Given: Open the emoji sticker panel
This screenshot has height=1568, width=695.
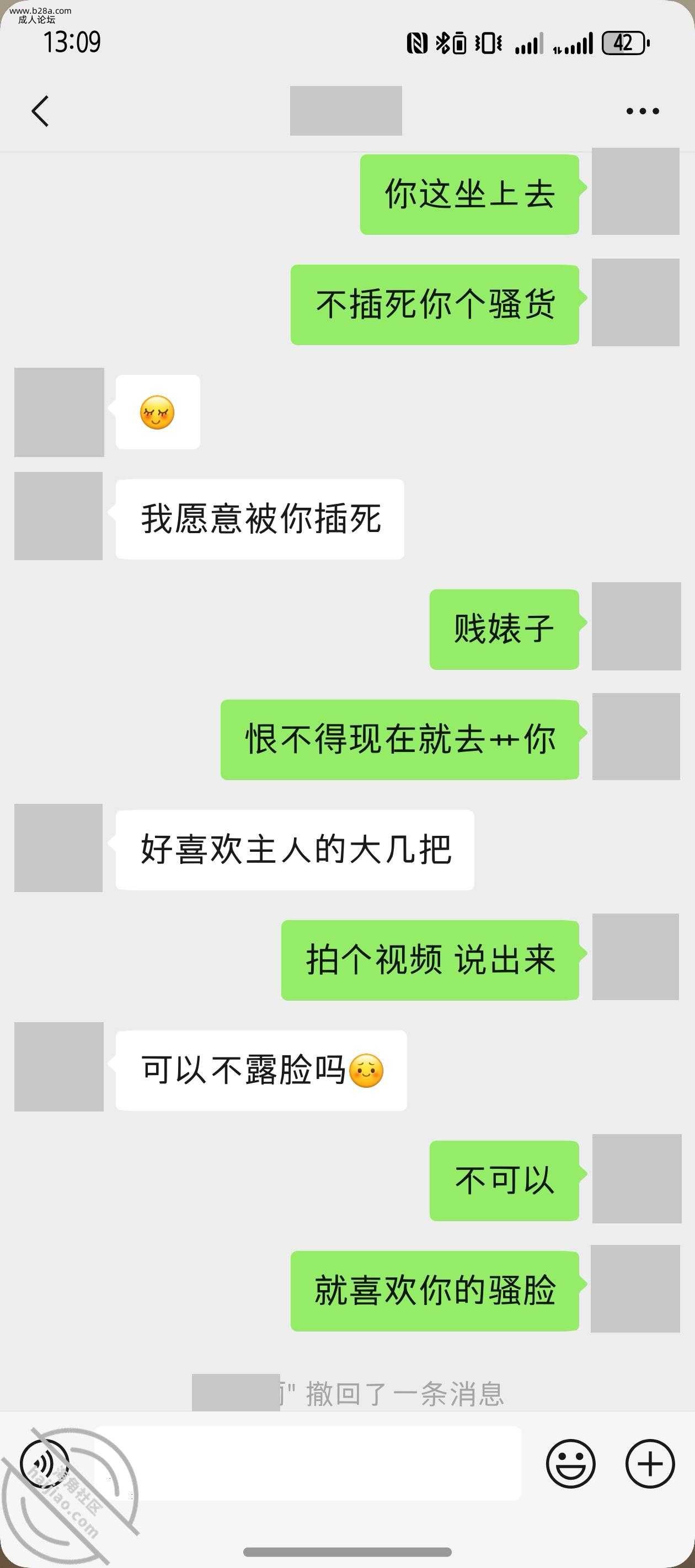Looking at the screenshot, I should click(570, 1464).
